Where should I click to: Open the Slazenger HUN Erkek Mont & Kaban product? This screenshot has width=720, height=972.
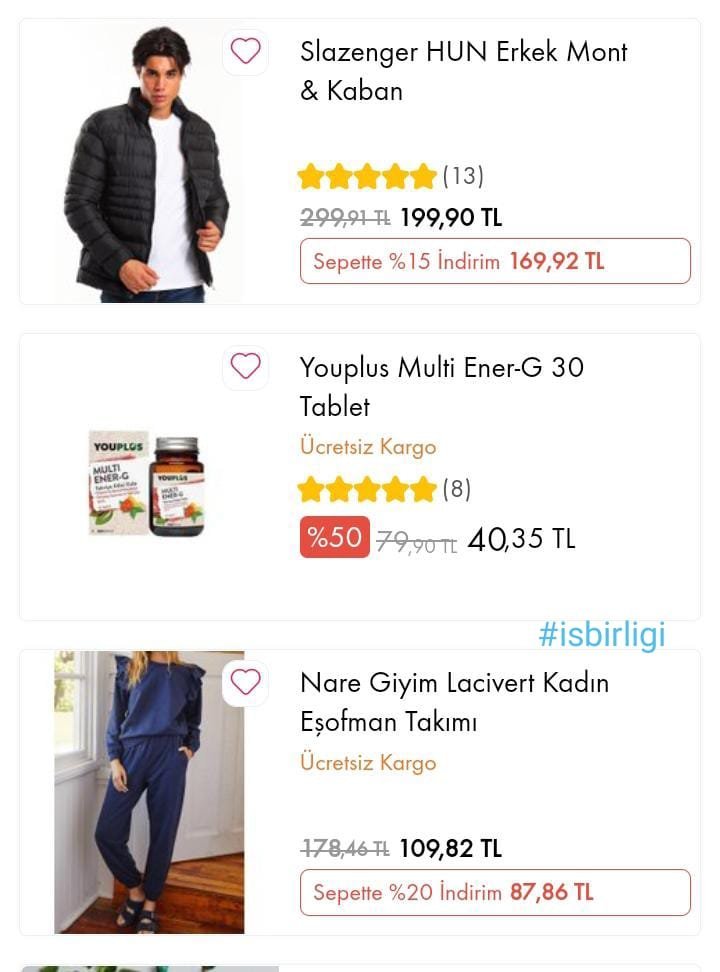(464, 71)
